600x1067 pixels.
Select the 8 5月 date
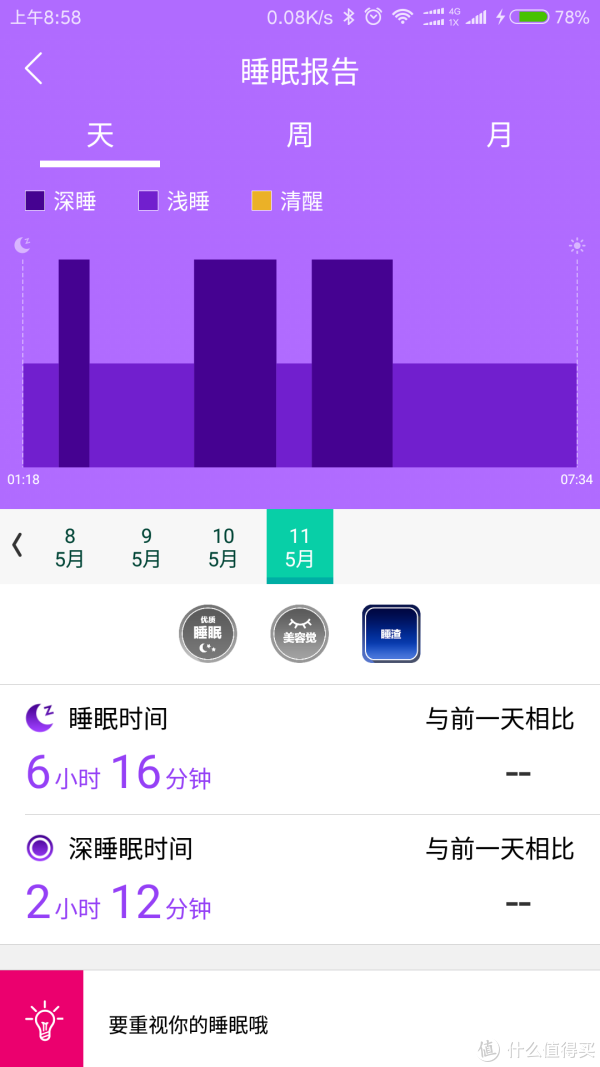coord(70,547)
